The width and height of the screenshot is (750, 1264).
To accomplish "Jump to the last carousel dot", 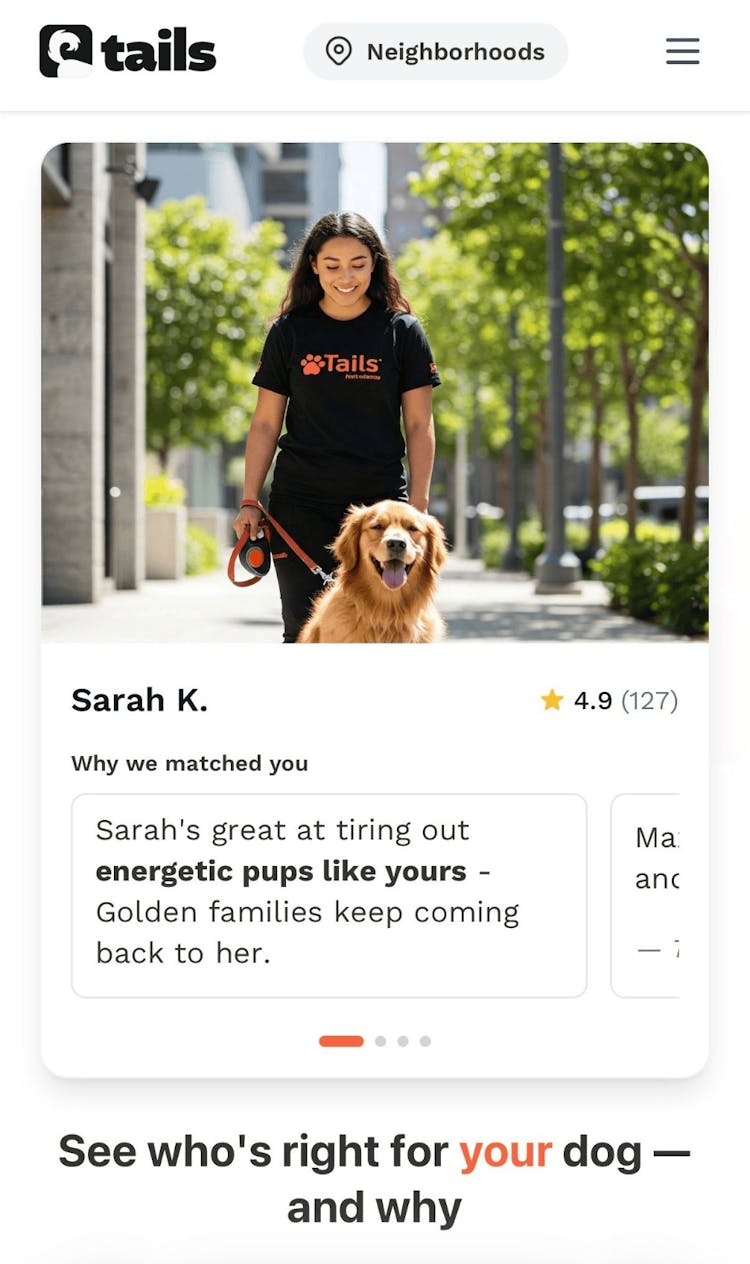I will tap(425, 1041).
